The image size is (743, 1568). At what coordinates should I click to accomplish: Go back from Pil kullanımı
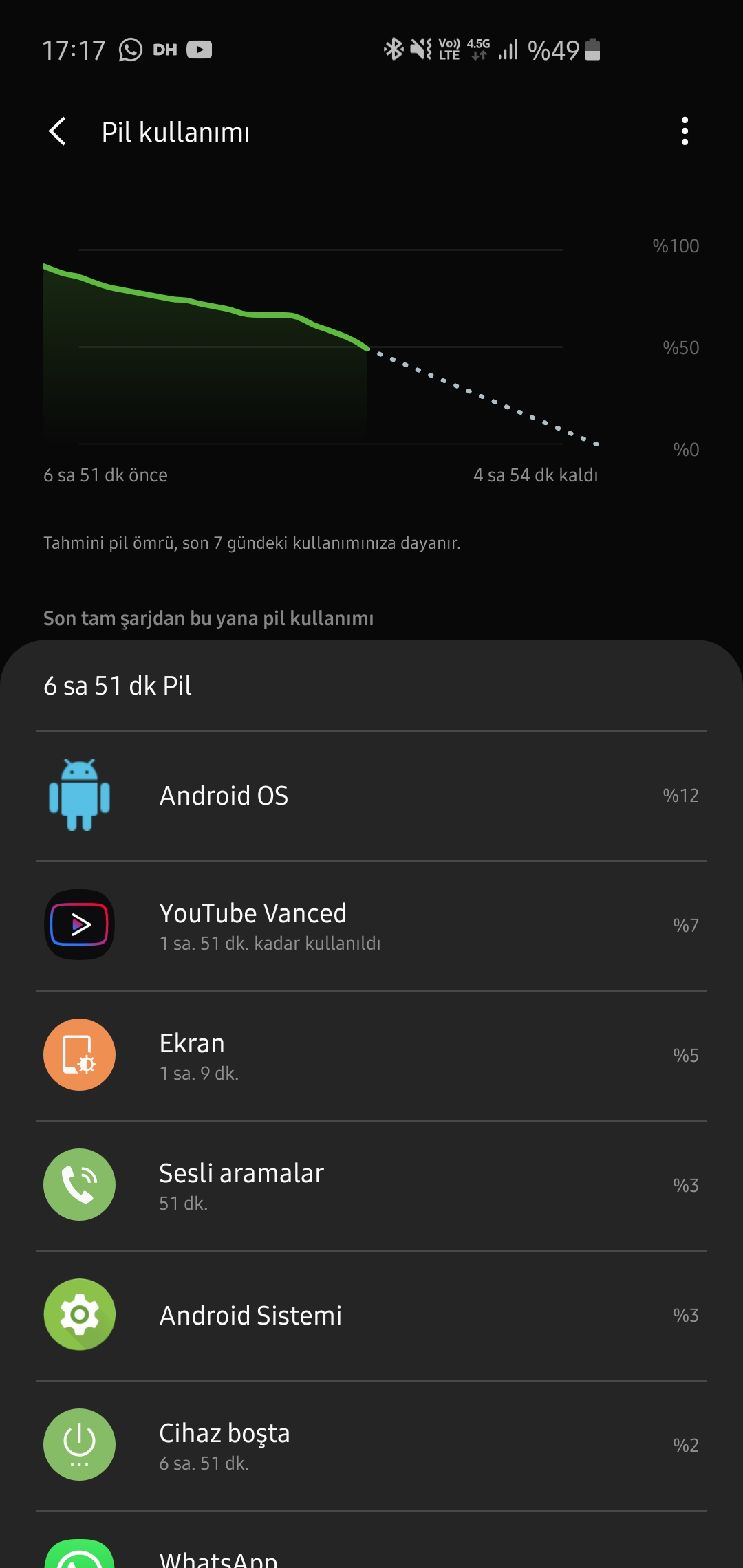(x=58, y=131)
